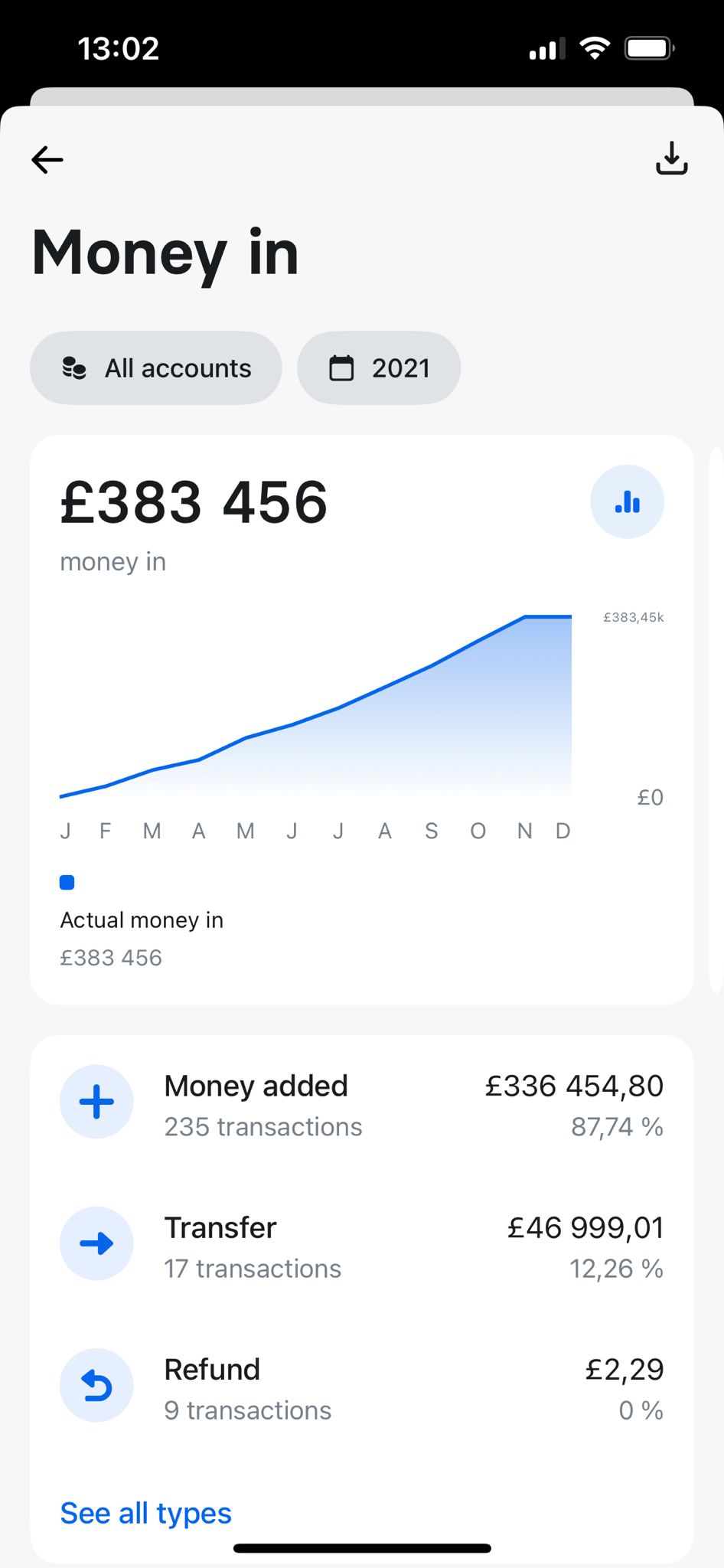Go back using the arrow icon
This screenshot has height=1568, width=724.
tap(47, 160)
